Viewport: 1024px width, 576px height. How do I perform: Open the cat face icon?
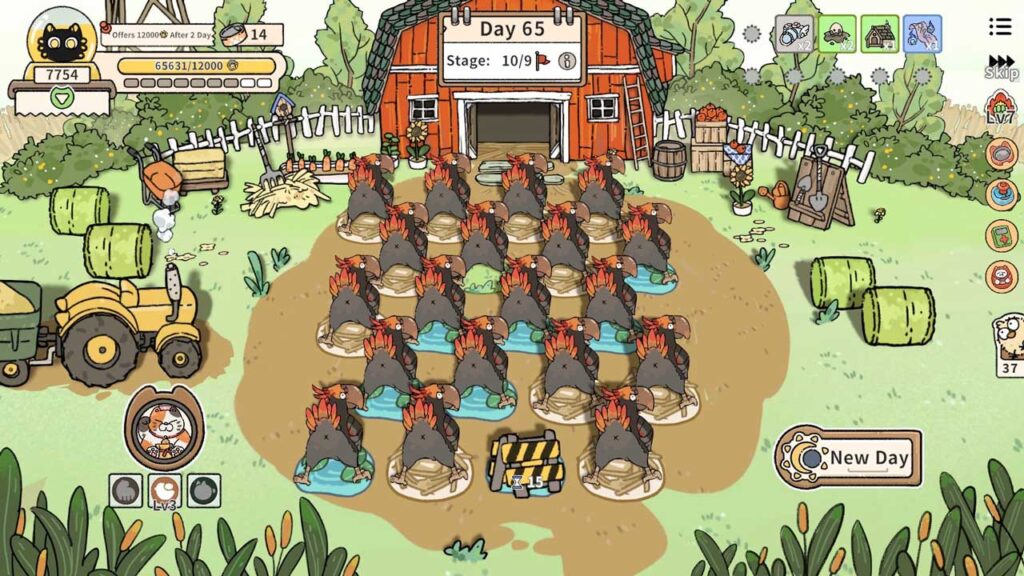[1001, 276]
